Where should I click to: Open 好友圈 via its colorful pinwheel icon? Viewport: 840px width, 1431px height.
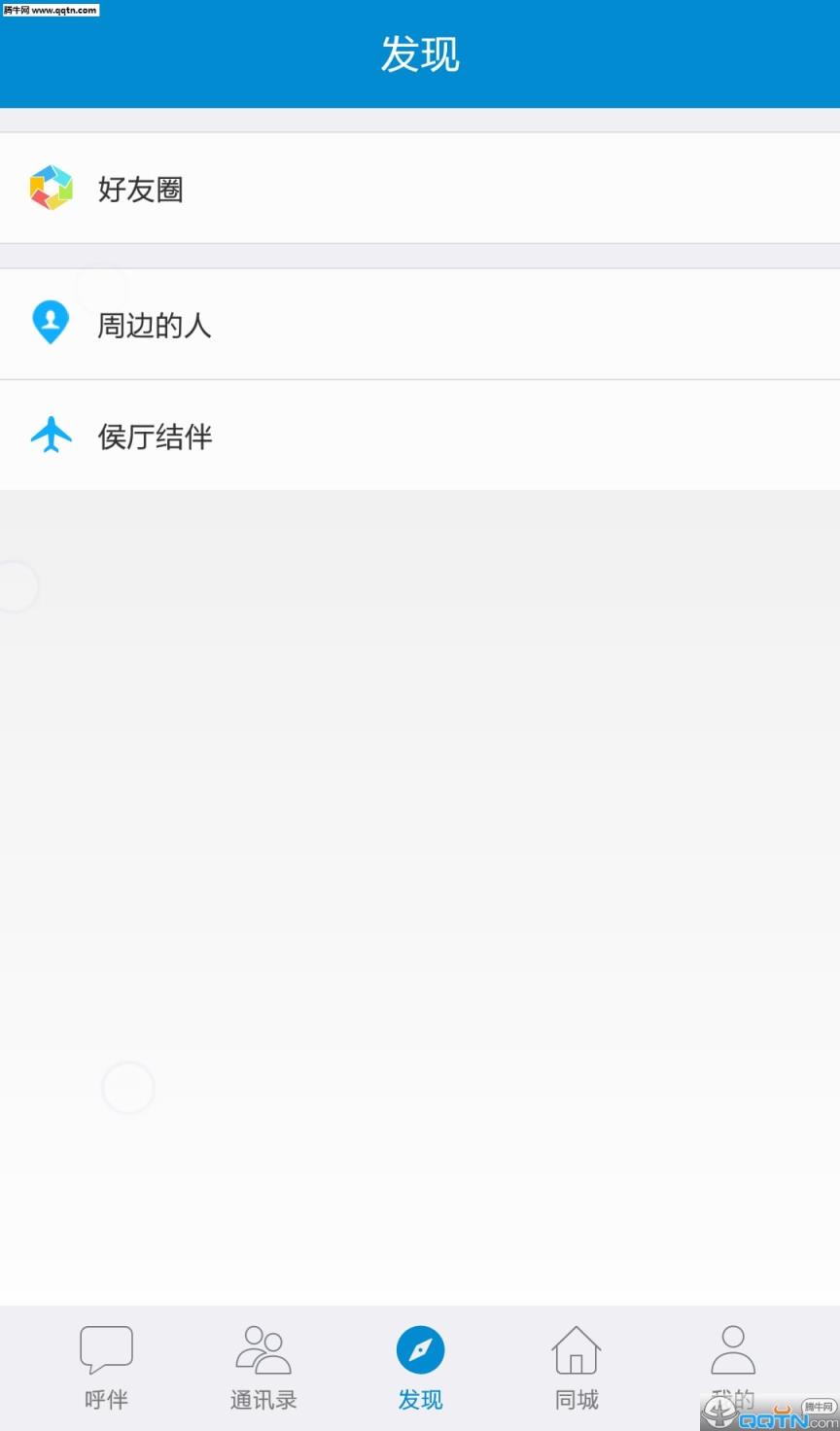click(x=51, y=188)
